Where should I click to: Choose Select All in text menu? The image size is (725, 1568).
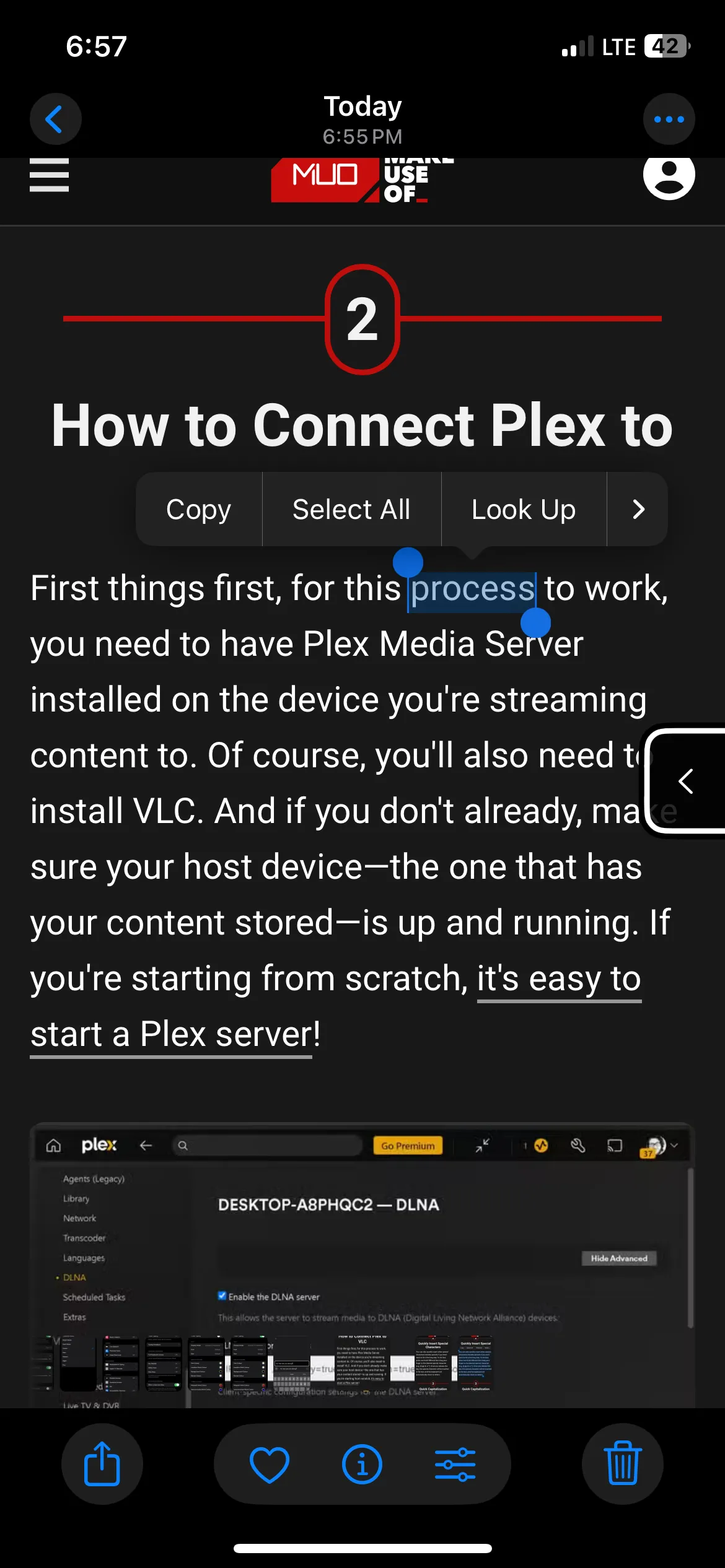351,510
